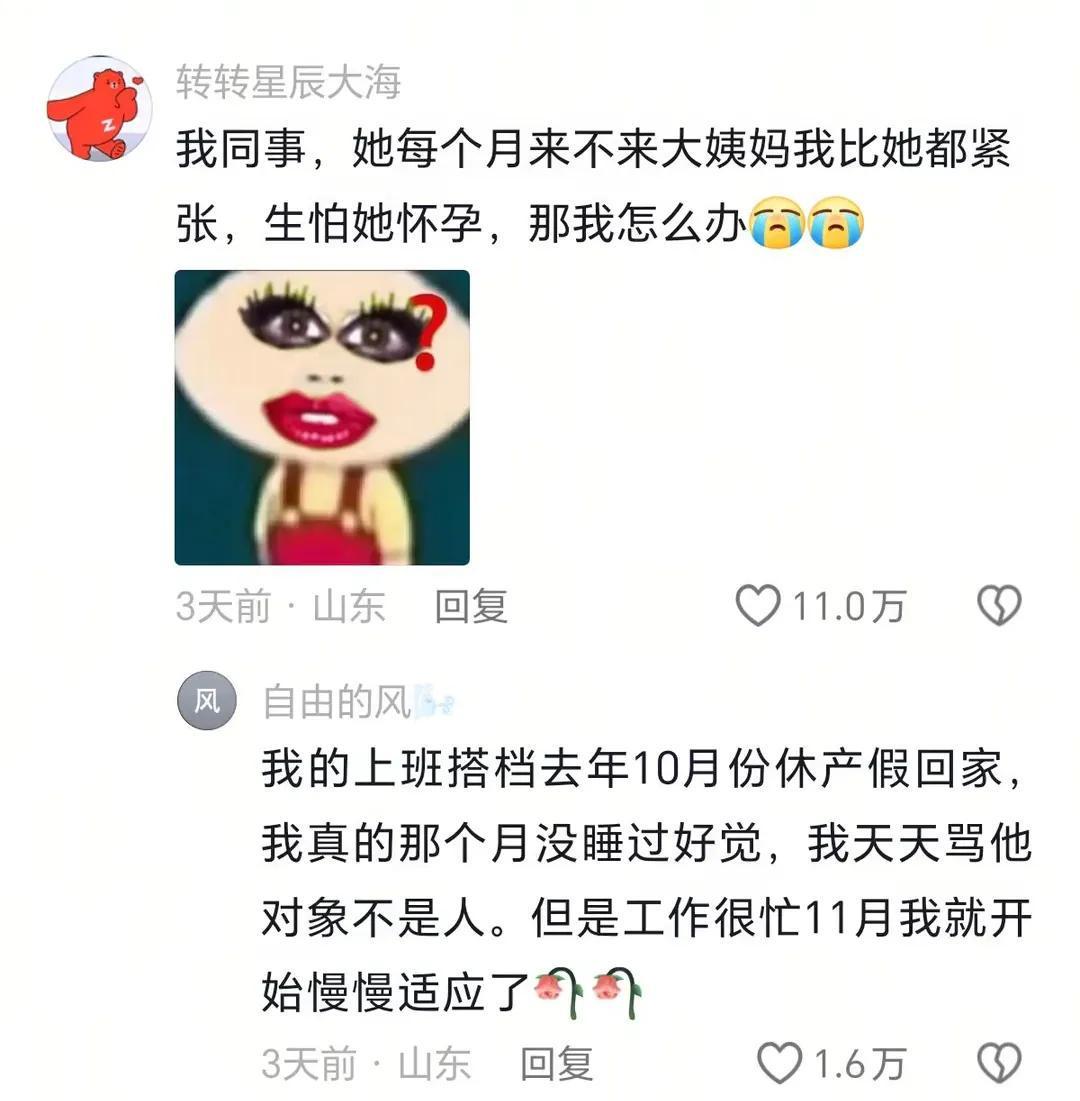Screen dimensions: 1080x1101
Task: Dislike 自由的风's comment
Action: coord(998,1064)
